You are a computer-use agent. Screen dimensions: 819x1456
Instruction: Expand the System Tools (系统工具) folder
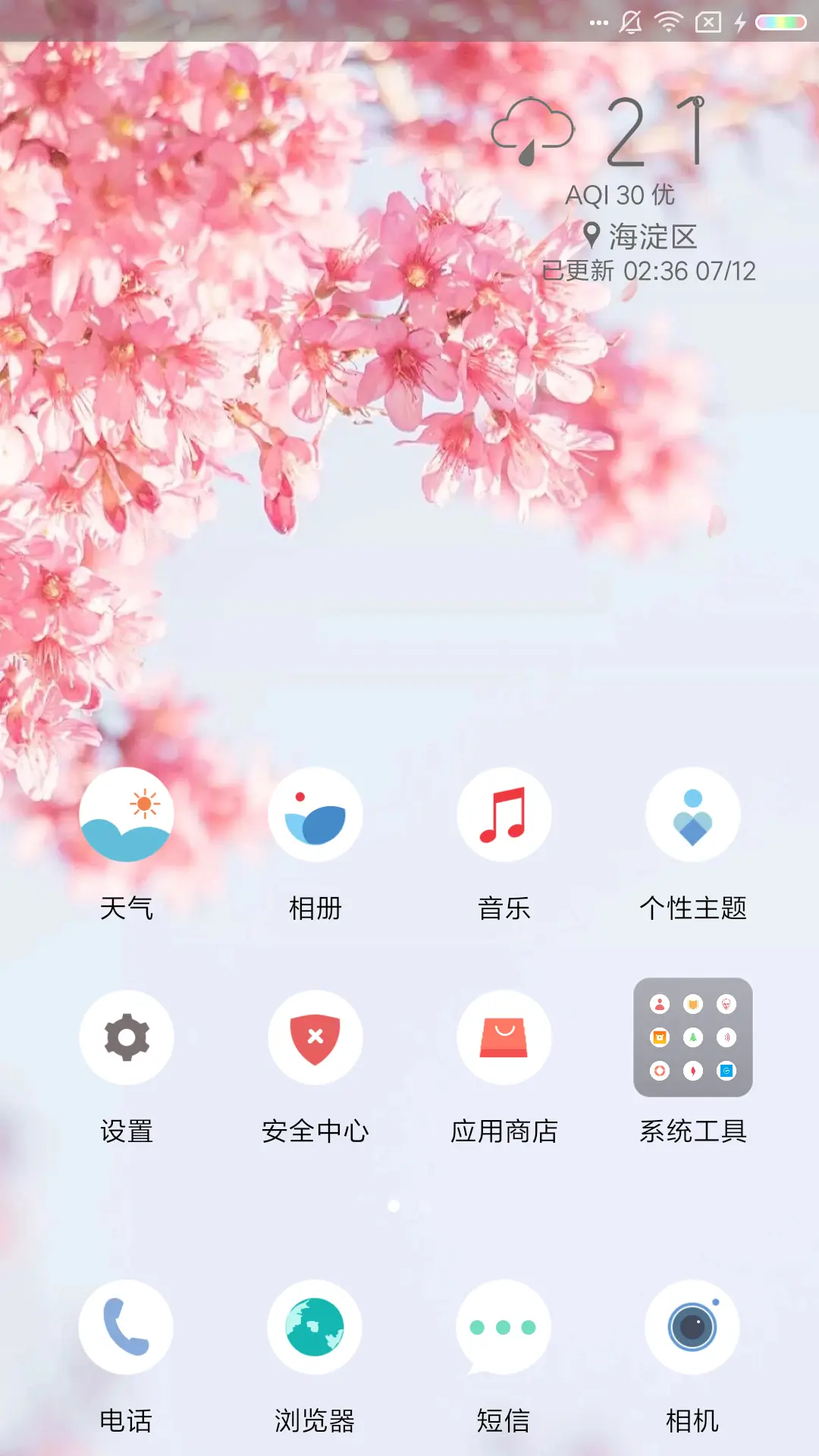(692, 1037)
